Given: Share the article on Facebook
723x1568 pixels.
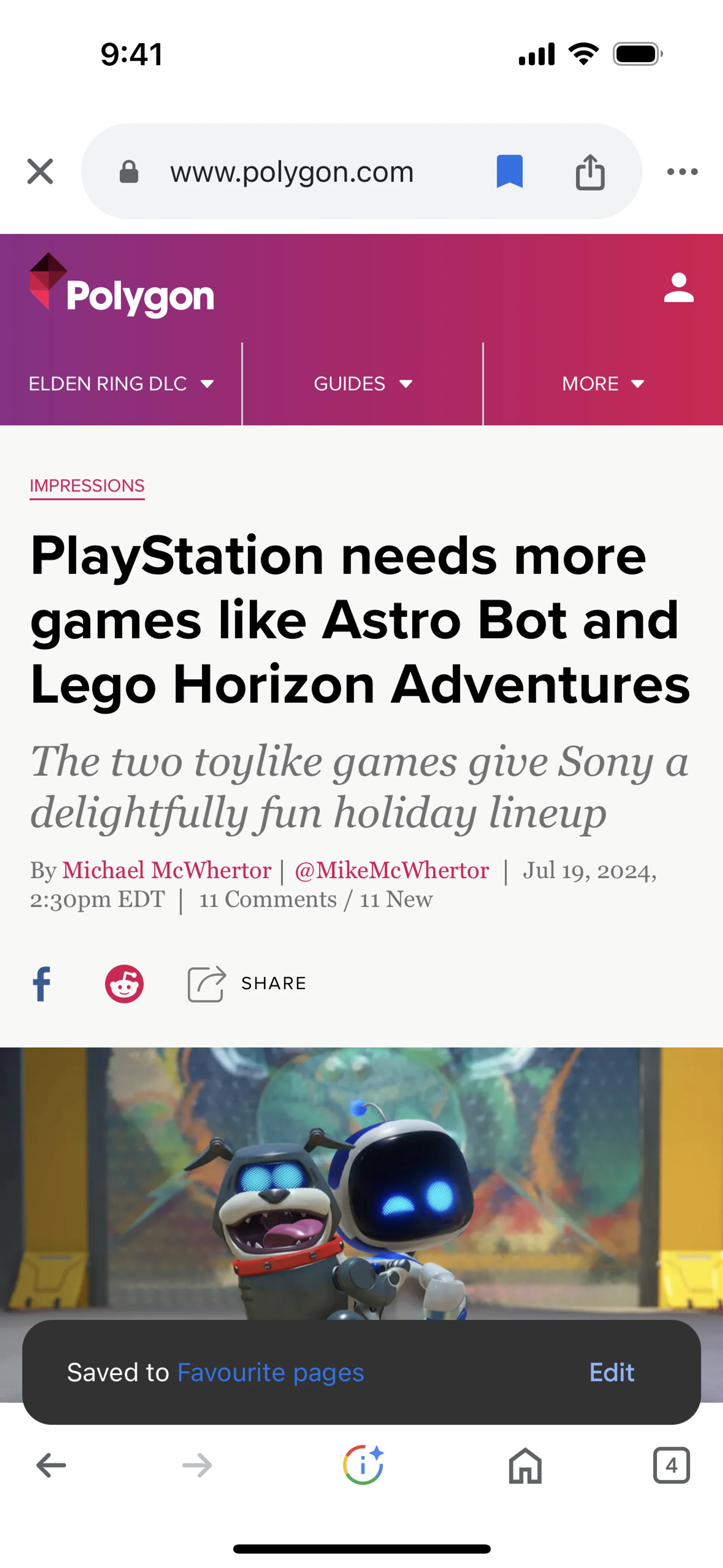Looking at the screenshot, I should 41,984.
